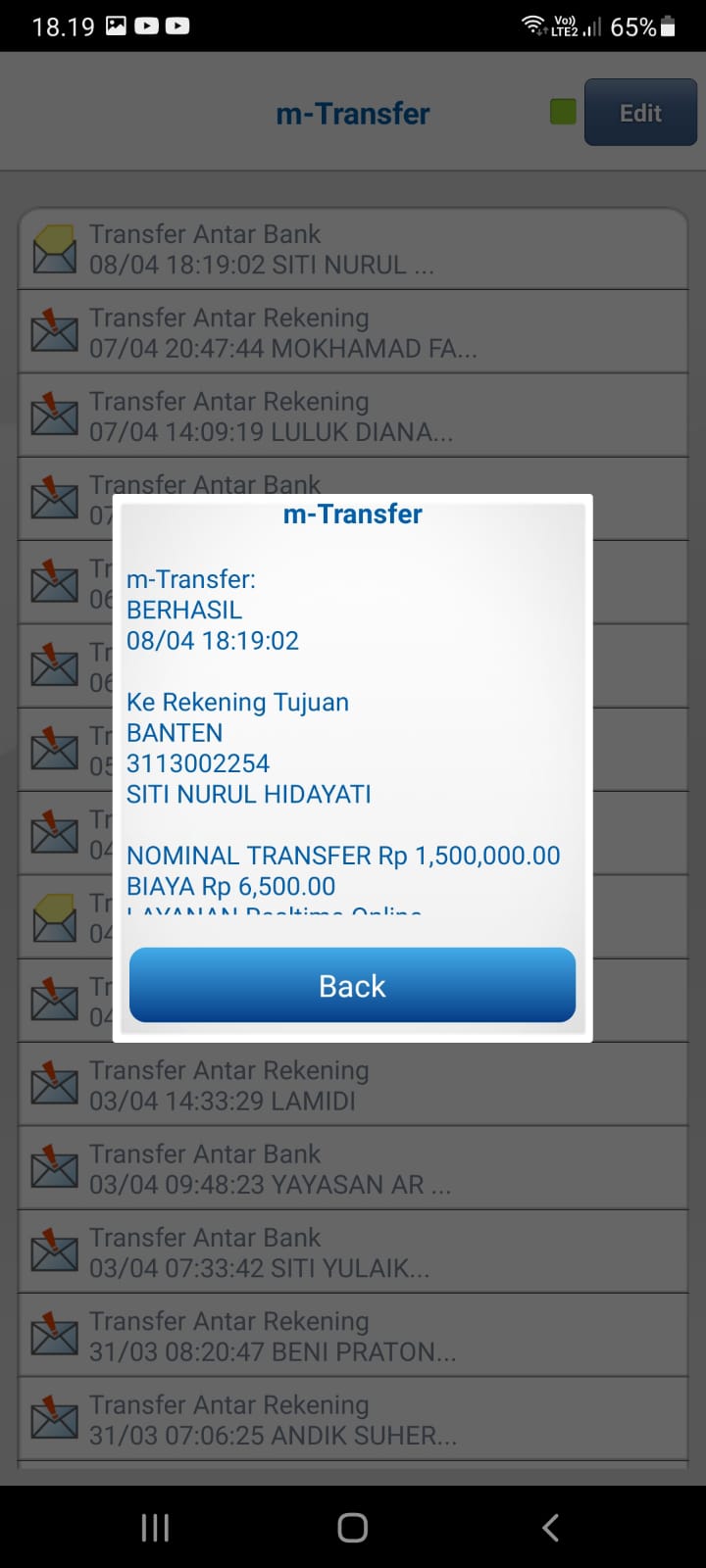The height and width of the screenshot is (1568, 706).
Task: Open the Transfer Antar Rekening 07/04 MOKHAMAD row
Action: tap(353, 331)
